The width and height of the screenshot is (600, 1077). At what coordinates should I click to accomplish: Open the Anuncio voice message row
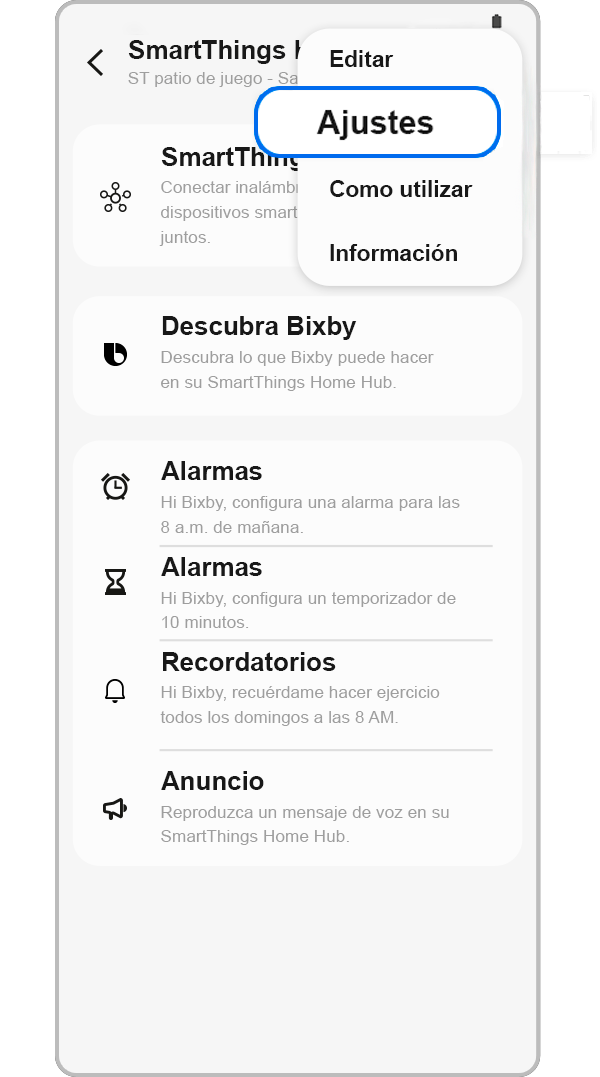pyautogui.click(x=297, y=808)
